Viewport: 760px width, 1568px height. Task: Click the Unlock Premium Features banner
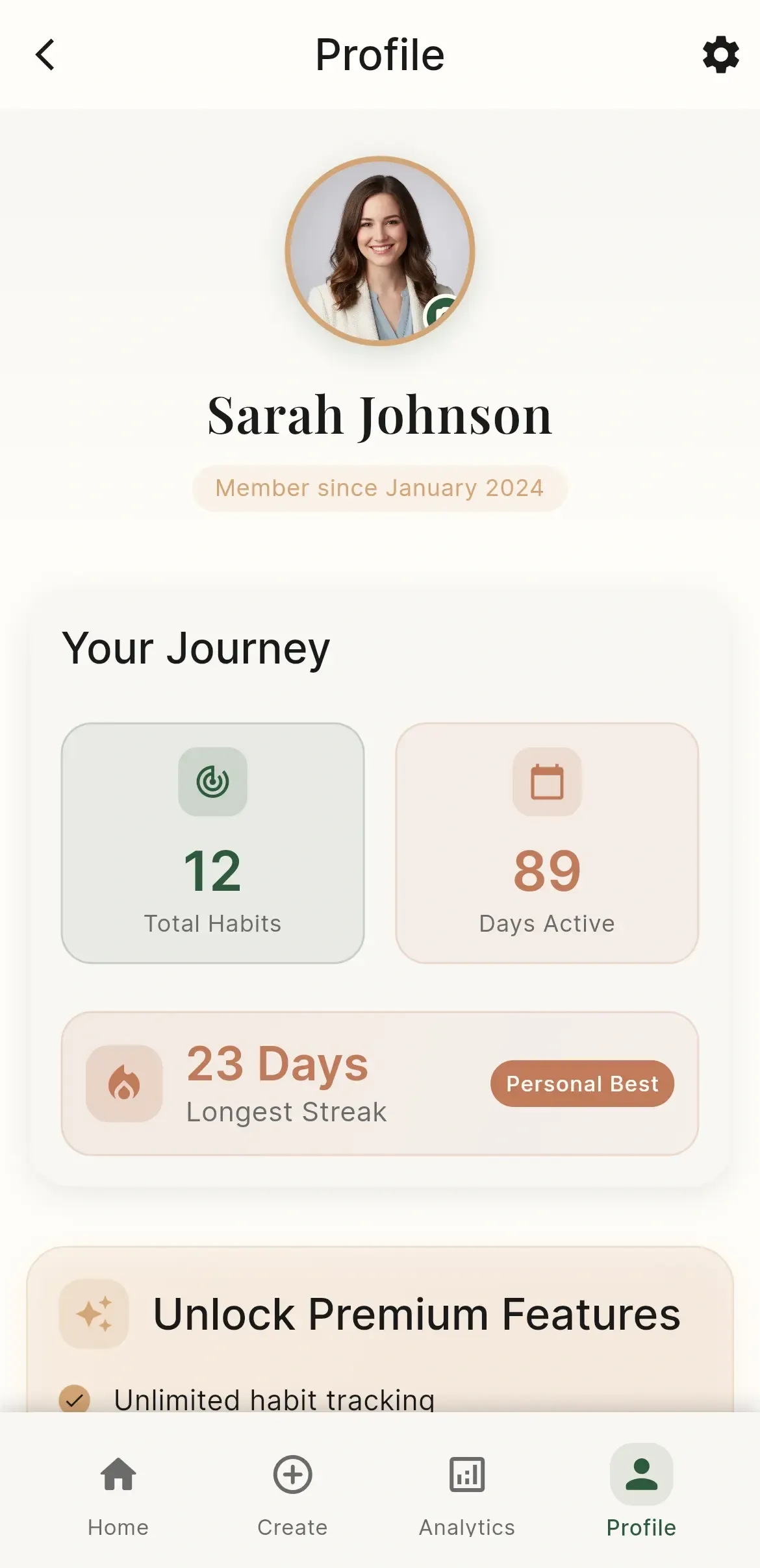(380, 1314)
